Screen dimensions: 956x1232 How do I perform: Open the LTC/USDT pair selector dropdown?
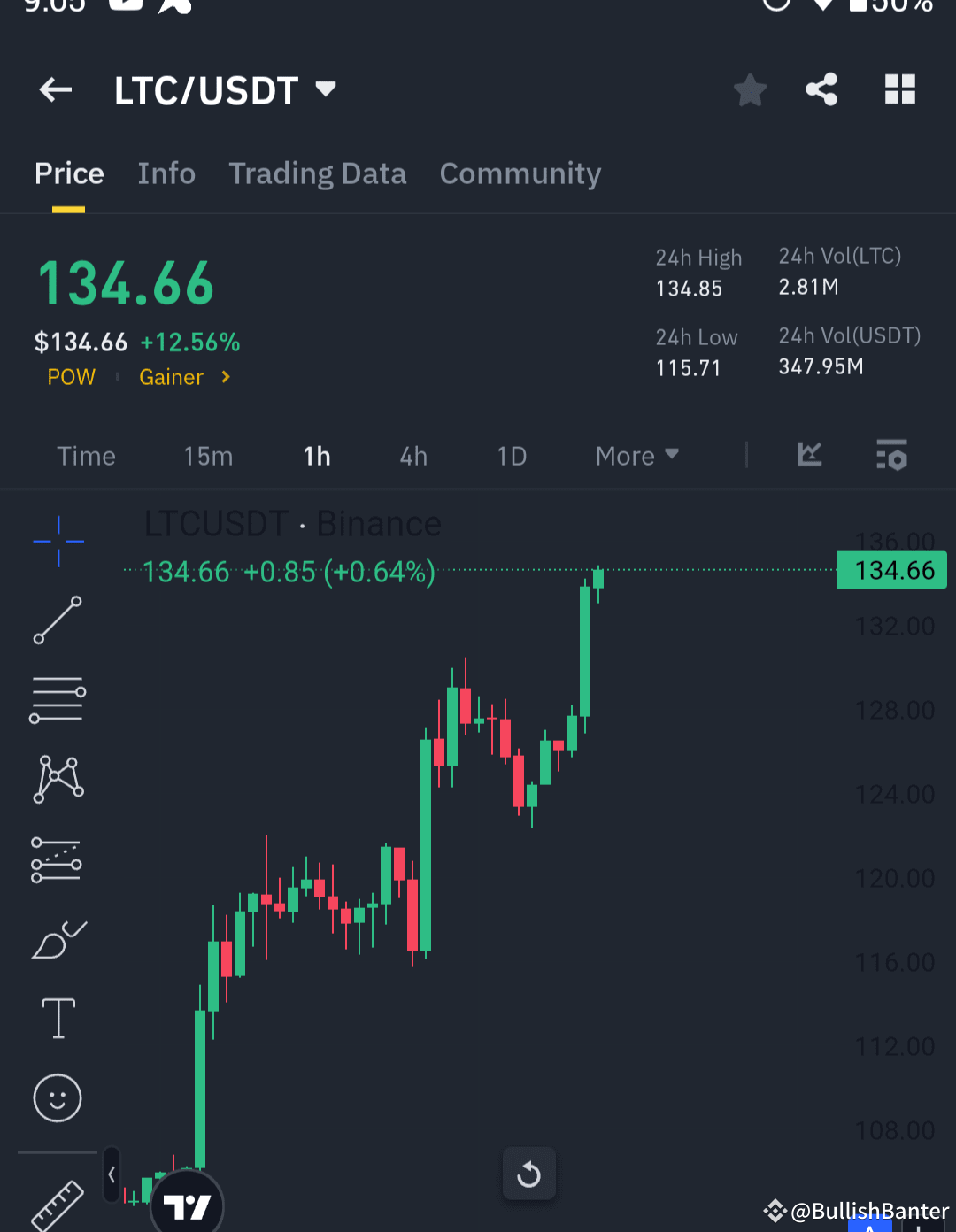click(x=227, y=89)
